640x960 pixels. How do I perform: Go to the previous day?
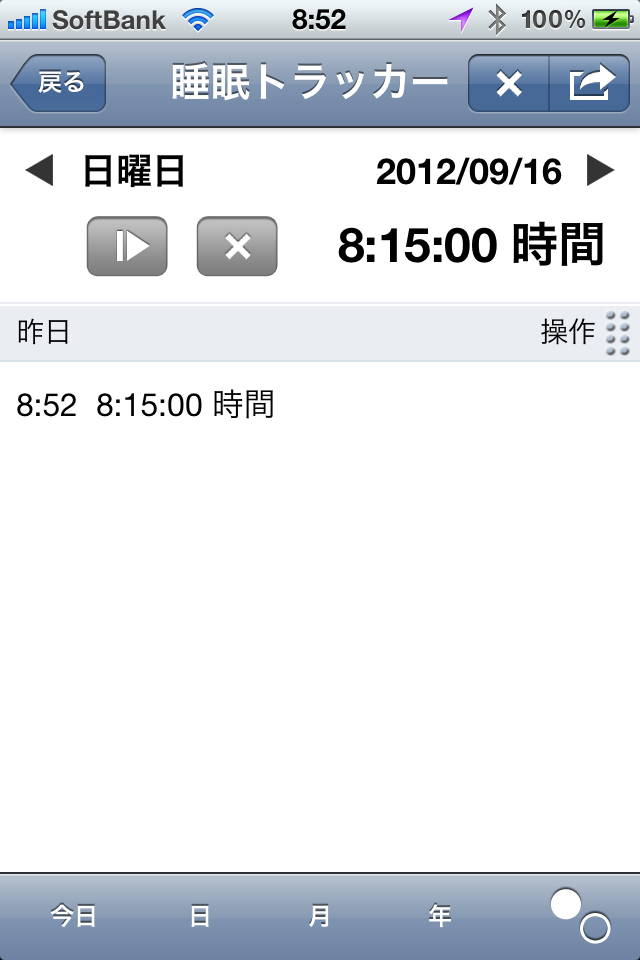click(x=38, y=171)
